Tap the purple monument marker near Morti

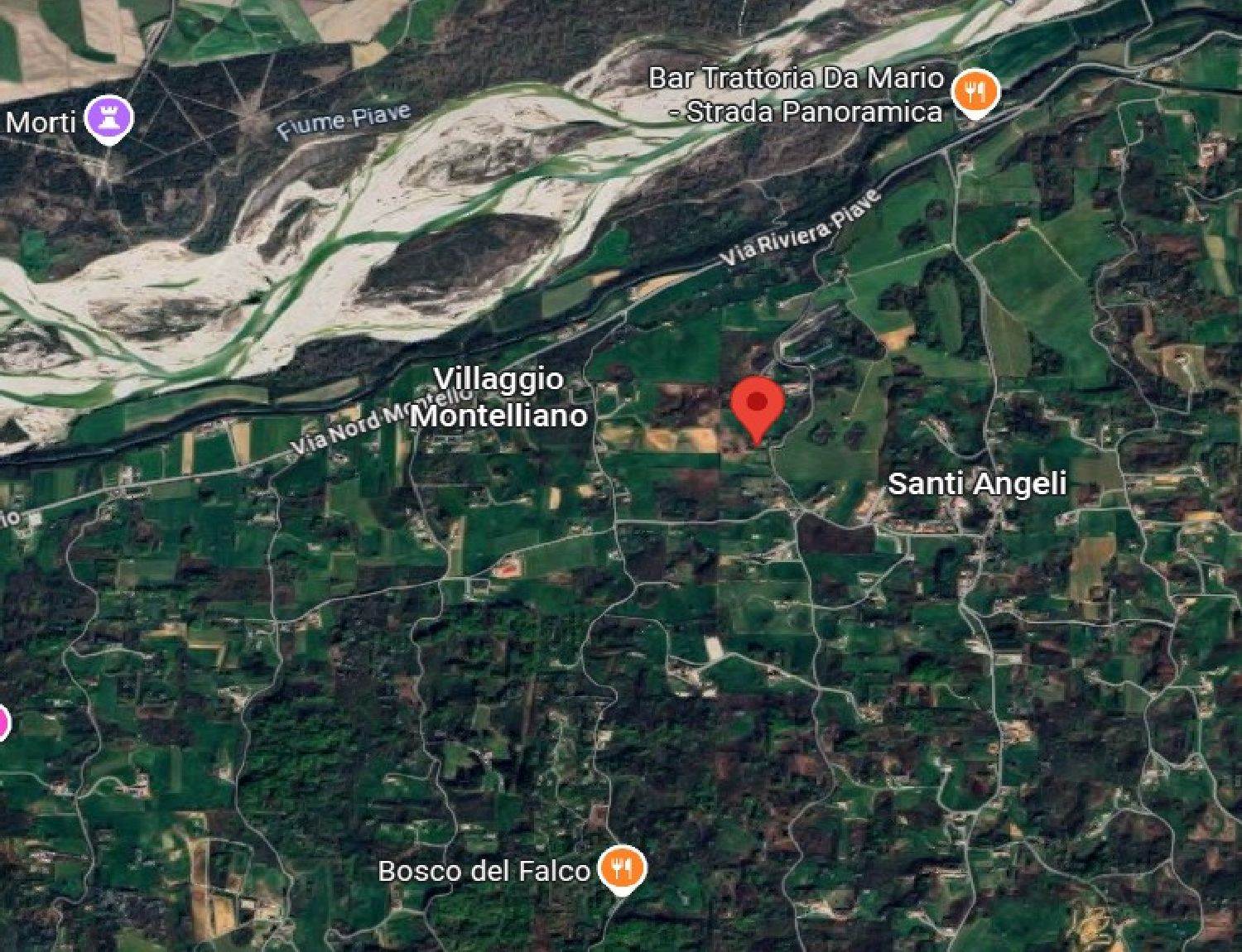point(111,119)
